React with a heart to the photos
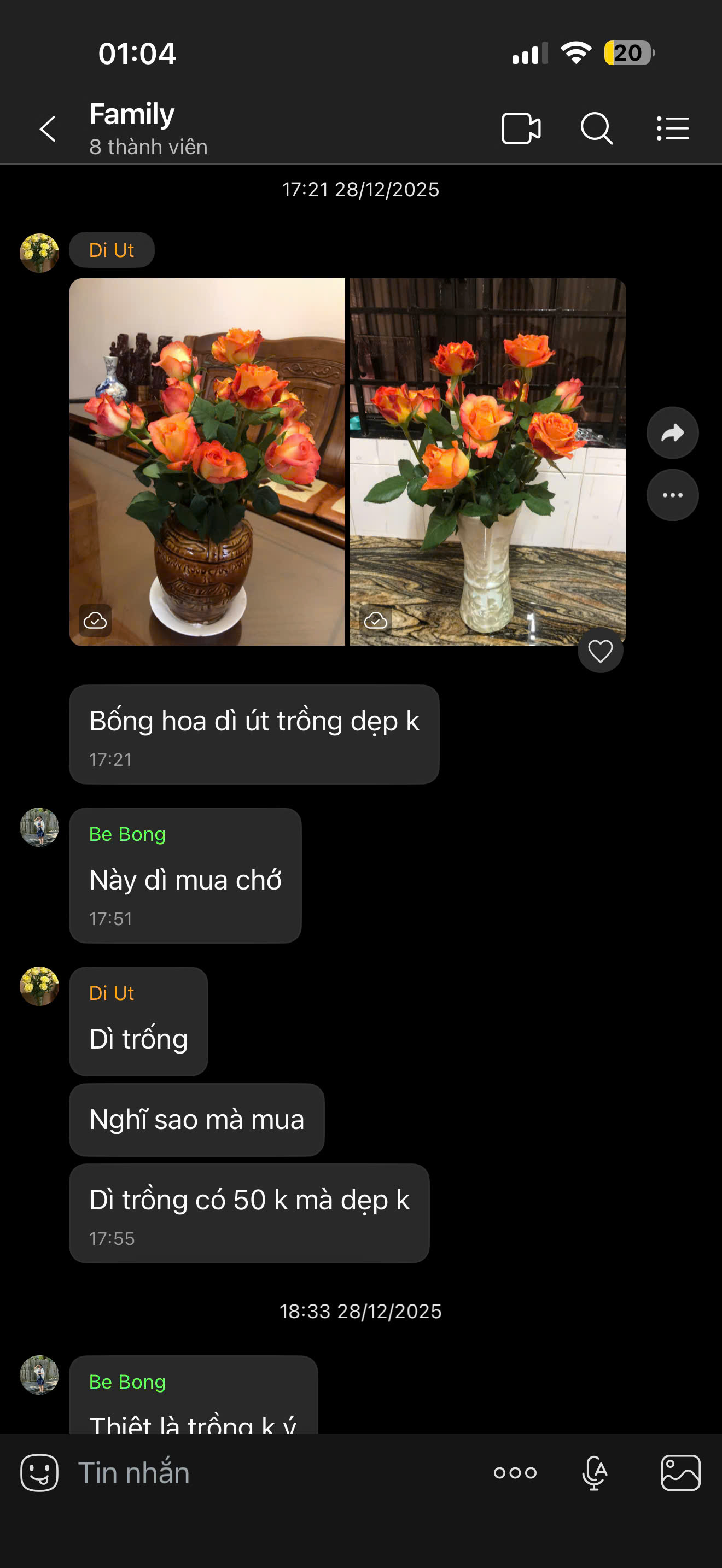 [x=600, y=651]
